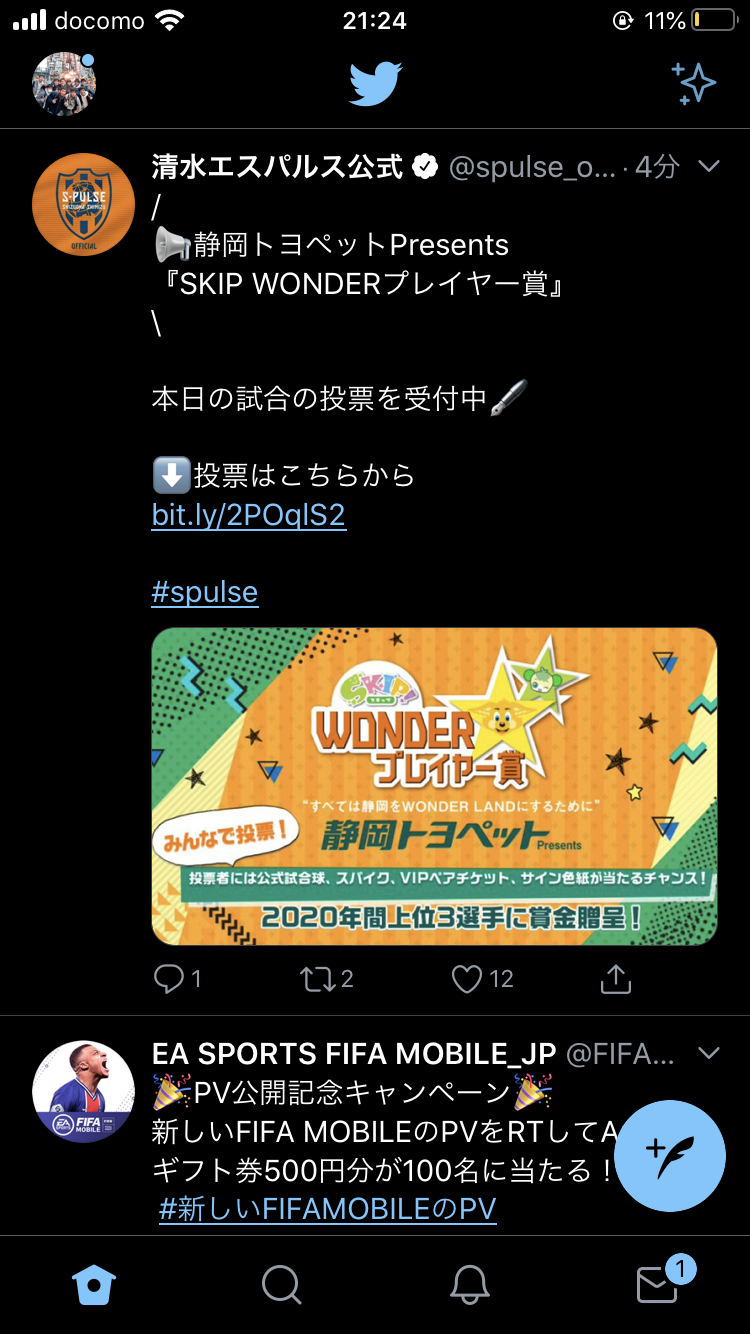
Task: Expand the chevron menu on 清水エスパルス tweet
Action: (708, 167)
